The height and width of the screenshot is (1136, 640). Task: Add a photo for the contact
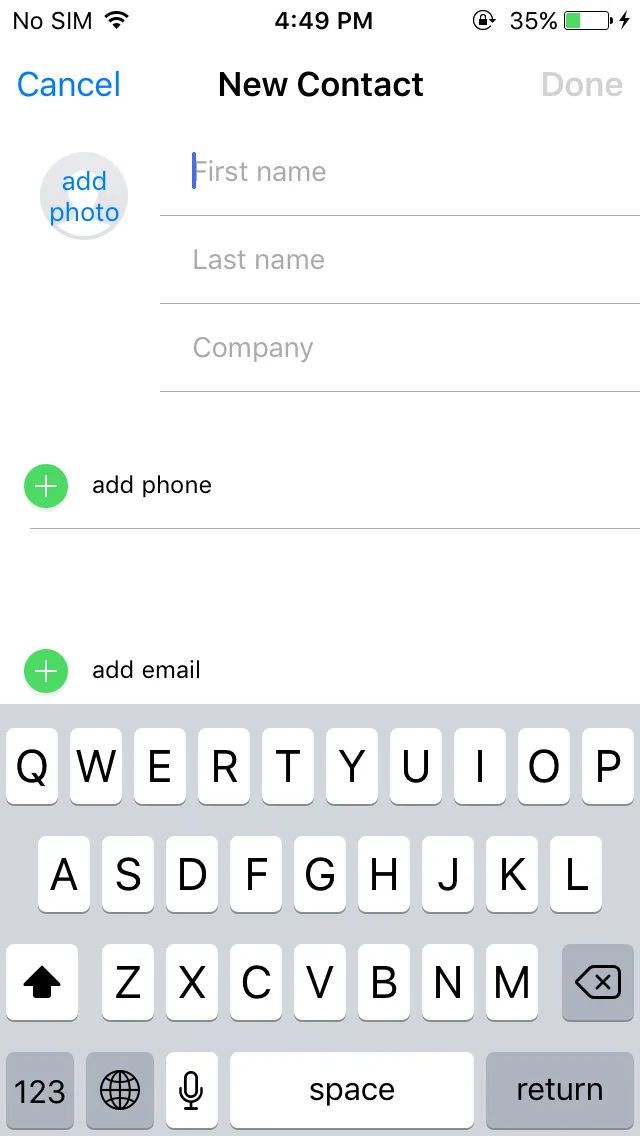[x=84, y=196]
